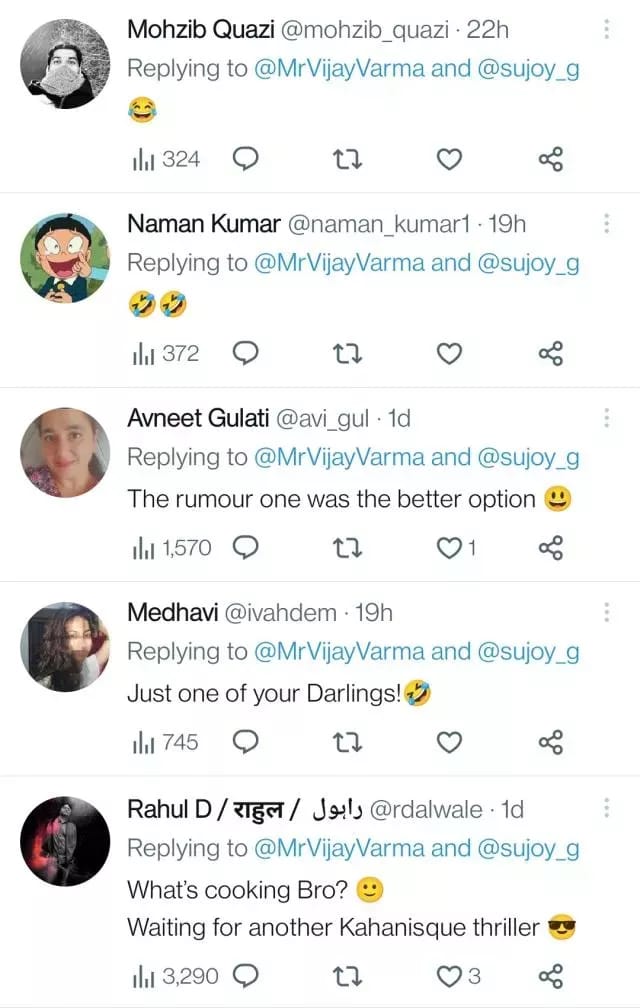The width and height of the screenshot is (640, 1008).
Task: Share Naman Kumar's reply
Action: point(551,353)
